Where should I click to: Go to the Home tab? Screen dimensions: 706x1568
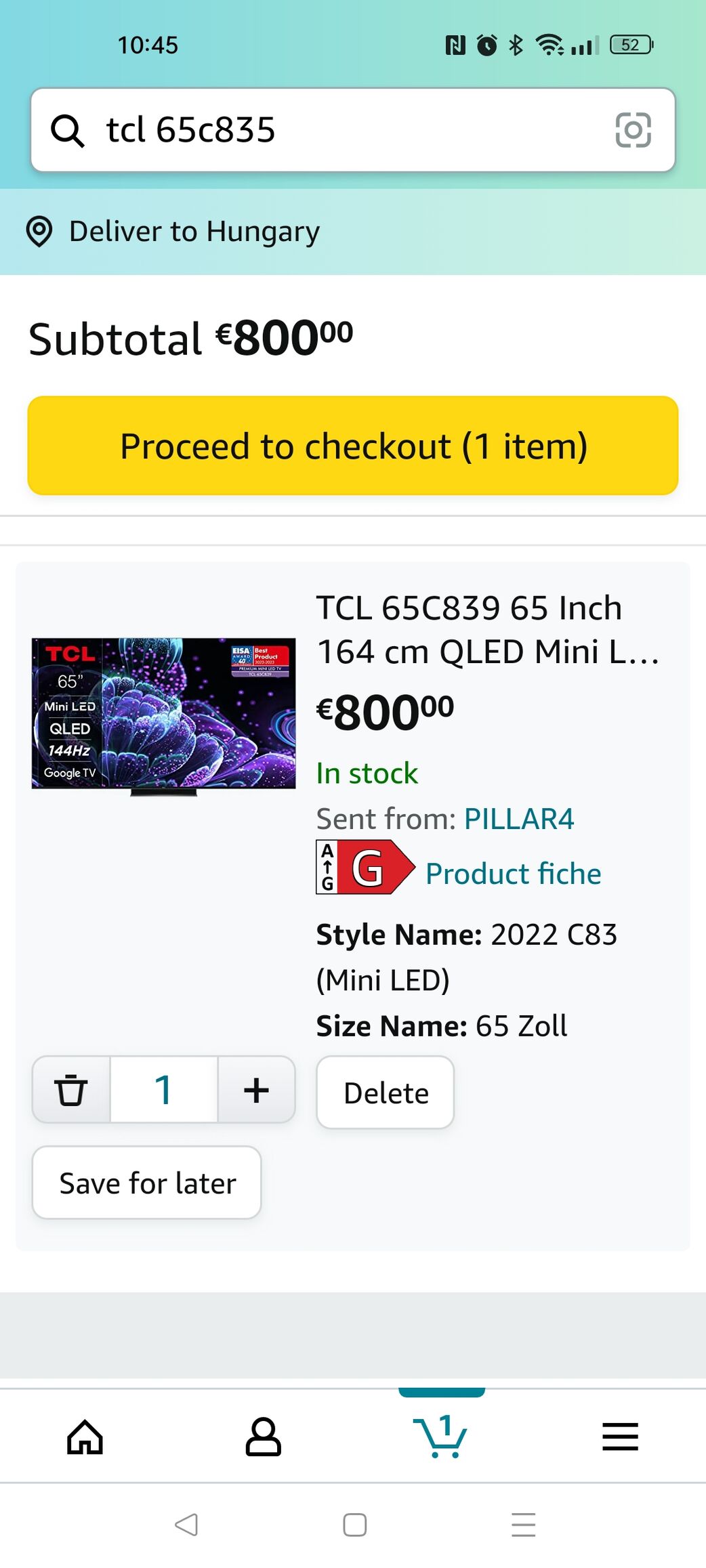pyautogui.click(x=85, y=1436)
